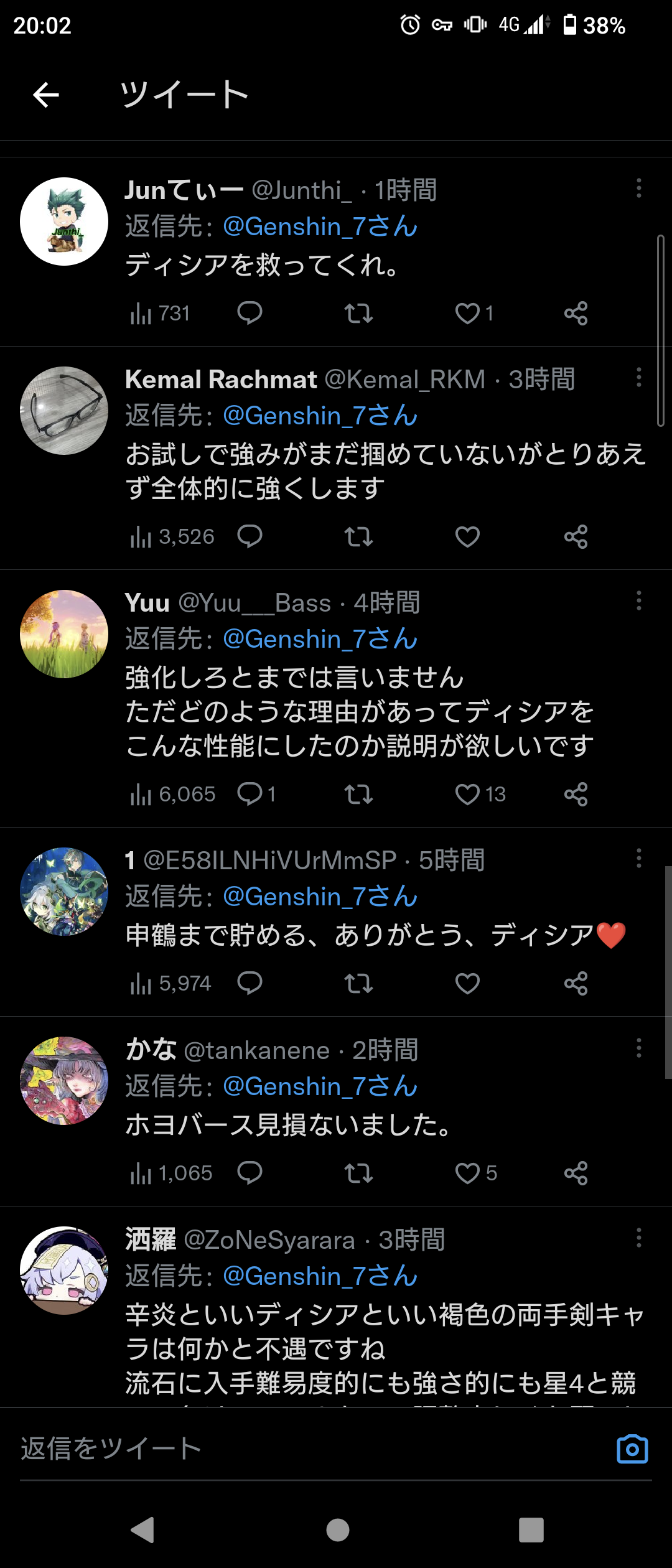Attach a photo with the camera icon

(x=632, y=1449)
